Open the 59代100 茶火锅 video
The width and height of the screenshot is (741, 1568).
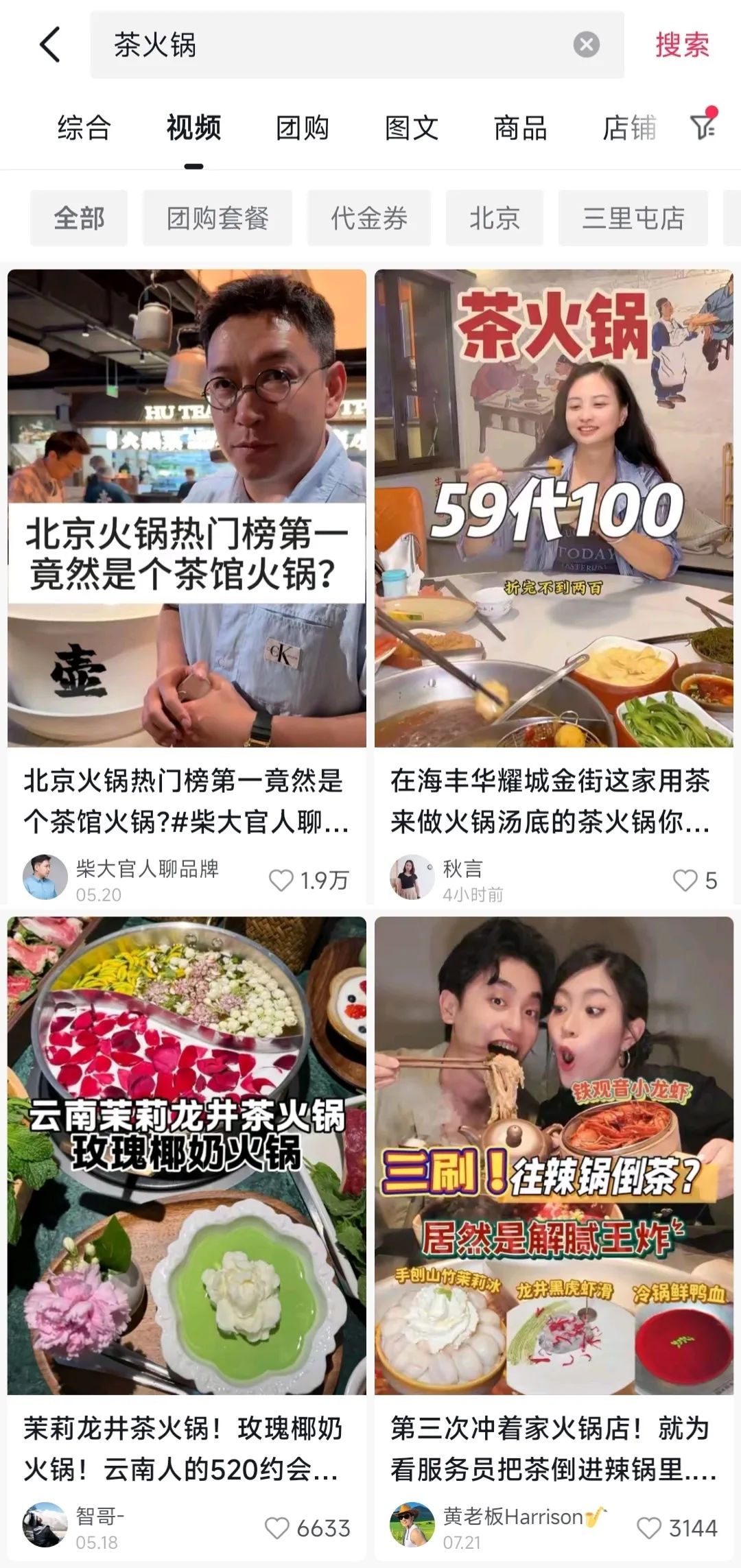click(x=554, y=508)
